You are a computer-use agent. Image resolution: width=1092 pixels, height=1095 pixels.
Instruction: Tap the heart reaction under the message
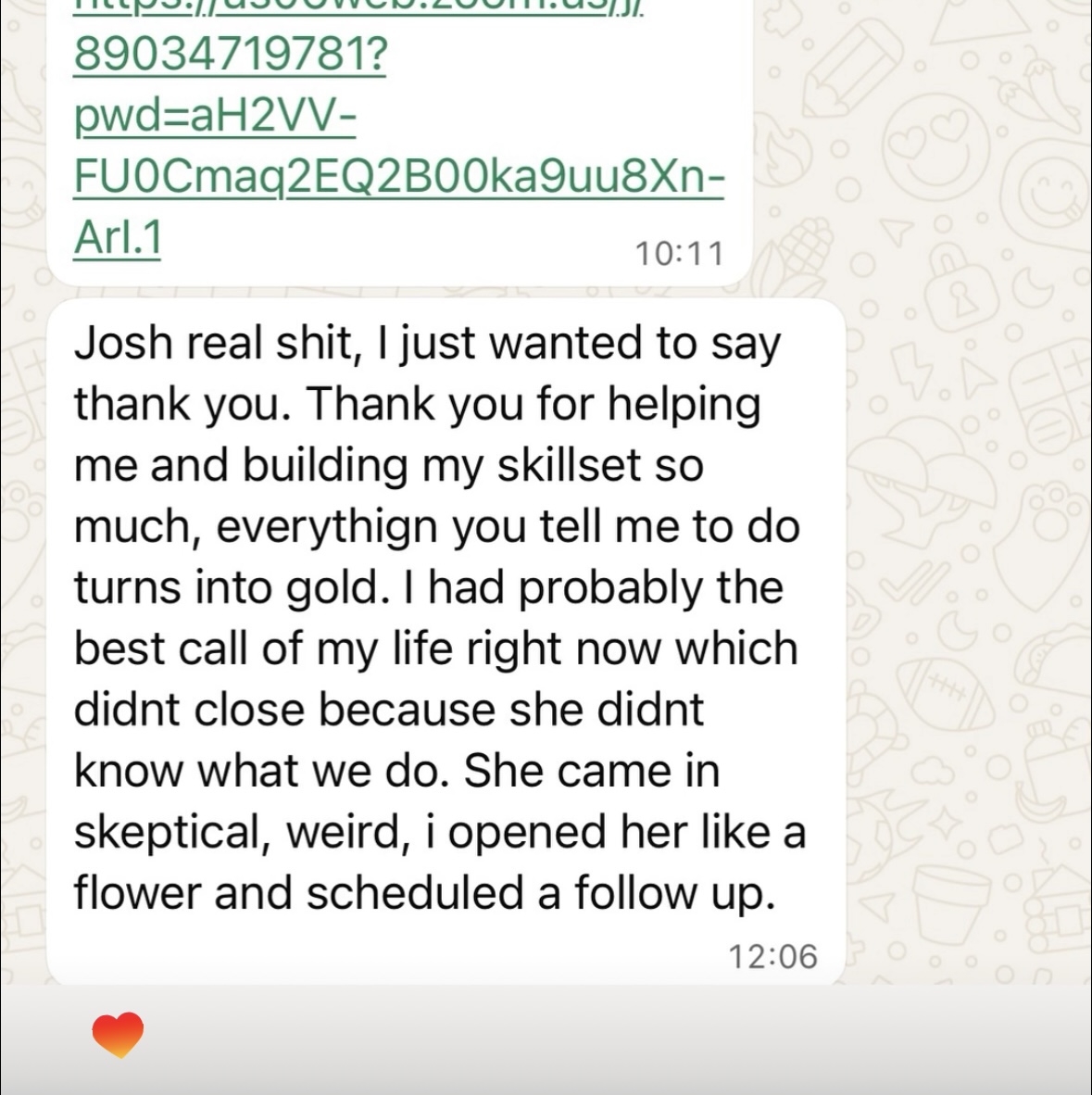coord(118,1034)
